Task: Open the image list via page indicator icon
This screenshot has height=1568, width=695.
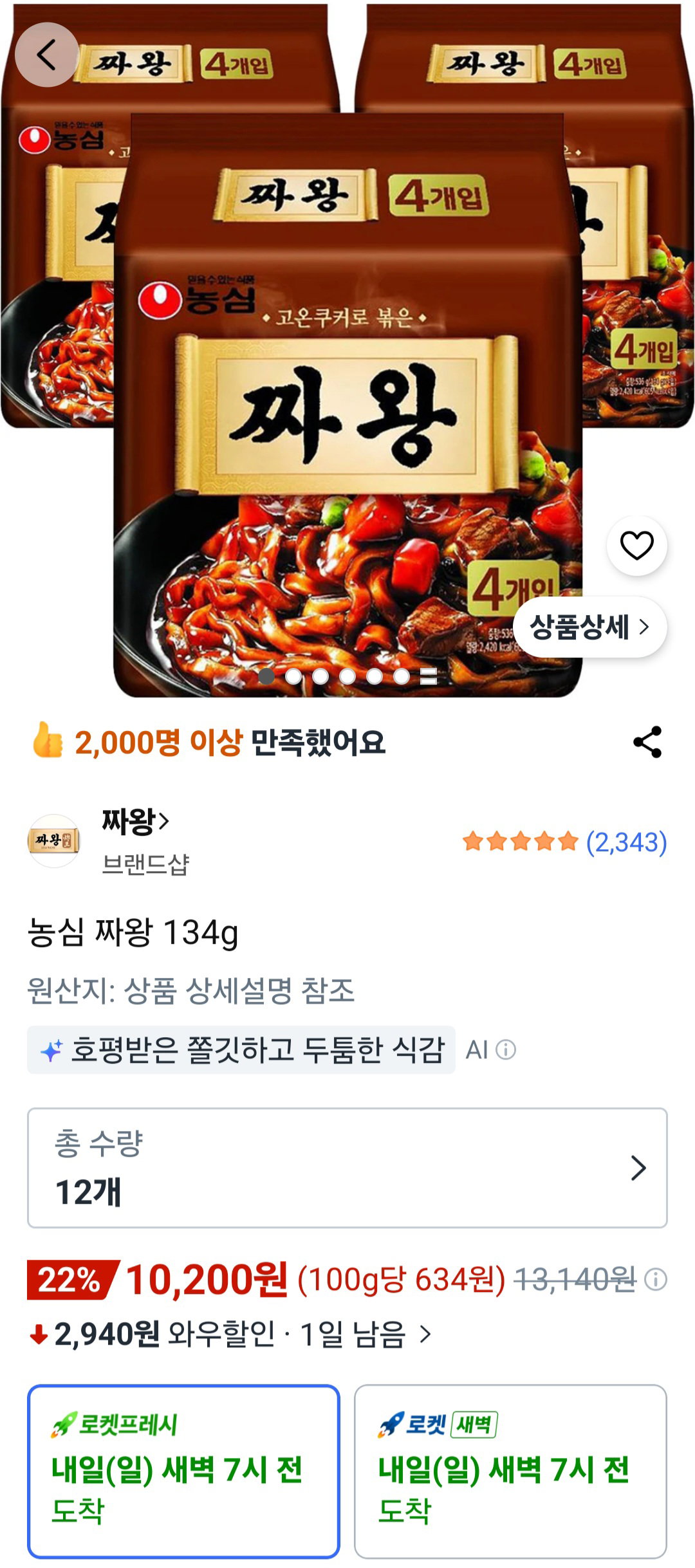Action: tap(429, 676)
